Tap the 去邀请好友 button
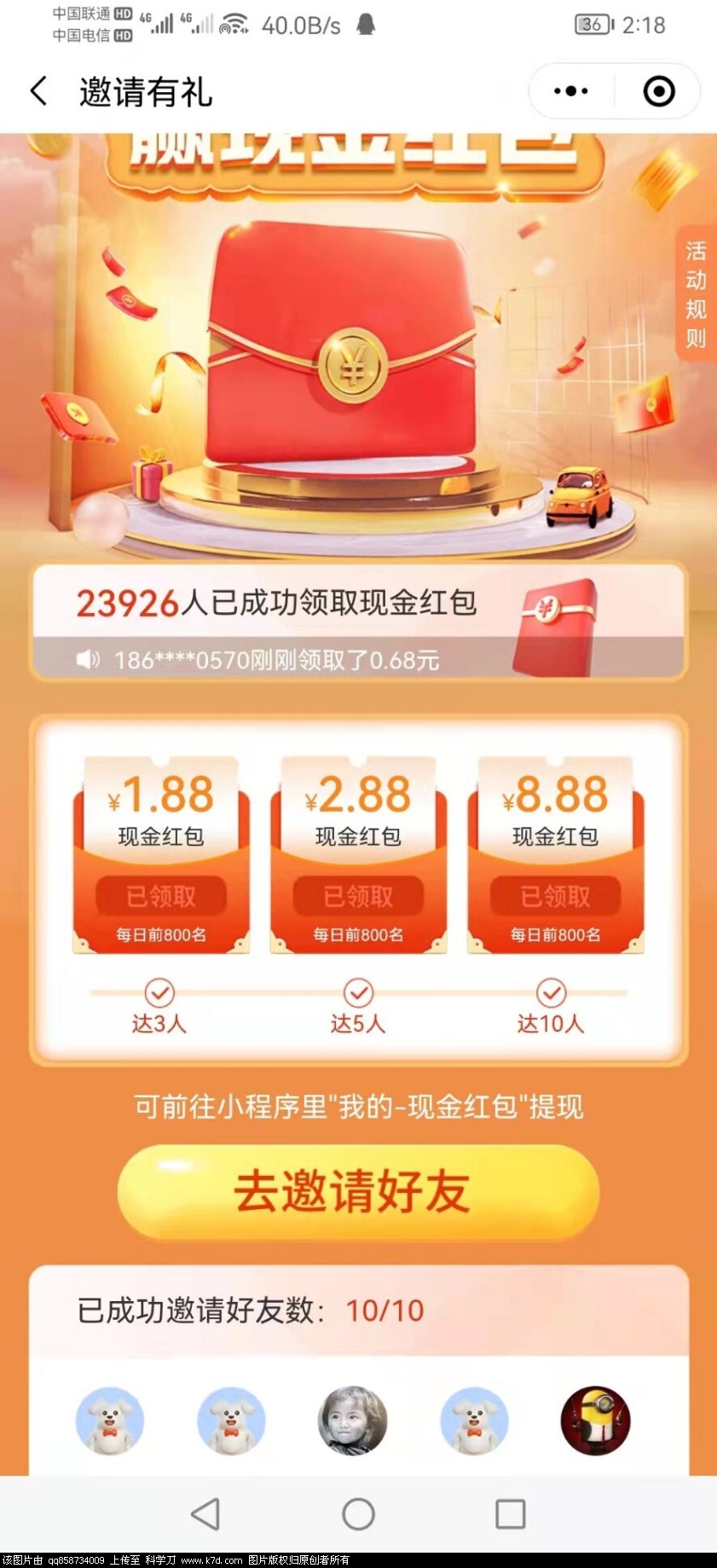The width and height of the screenshot is (717, 1568). point(358,1191)
